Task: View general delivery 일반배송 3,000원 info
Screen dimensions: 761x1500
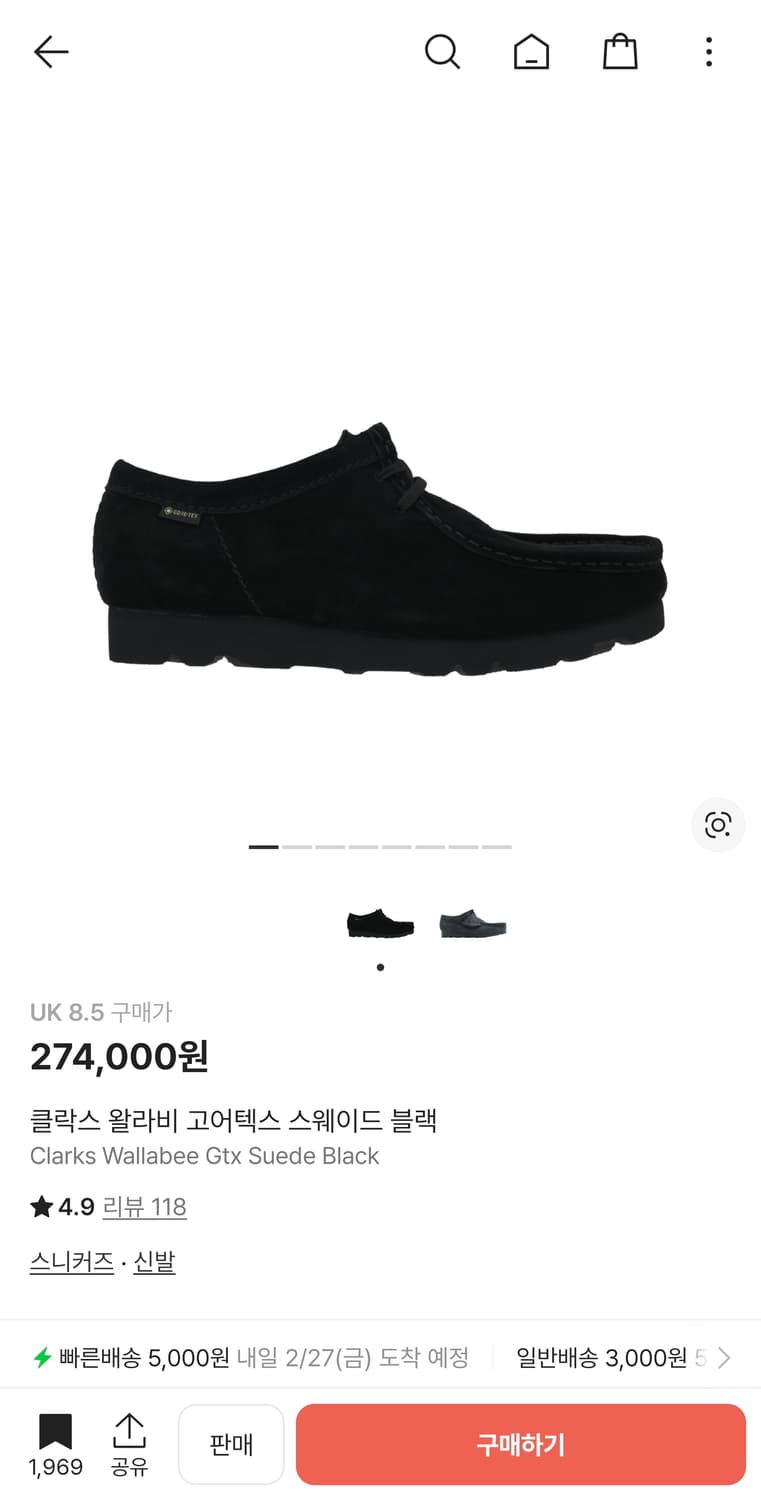Action: point(600,1357)
